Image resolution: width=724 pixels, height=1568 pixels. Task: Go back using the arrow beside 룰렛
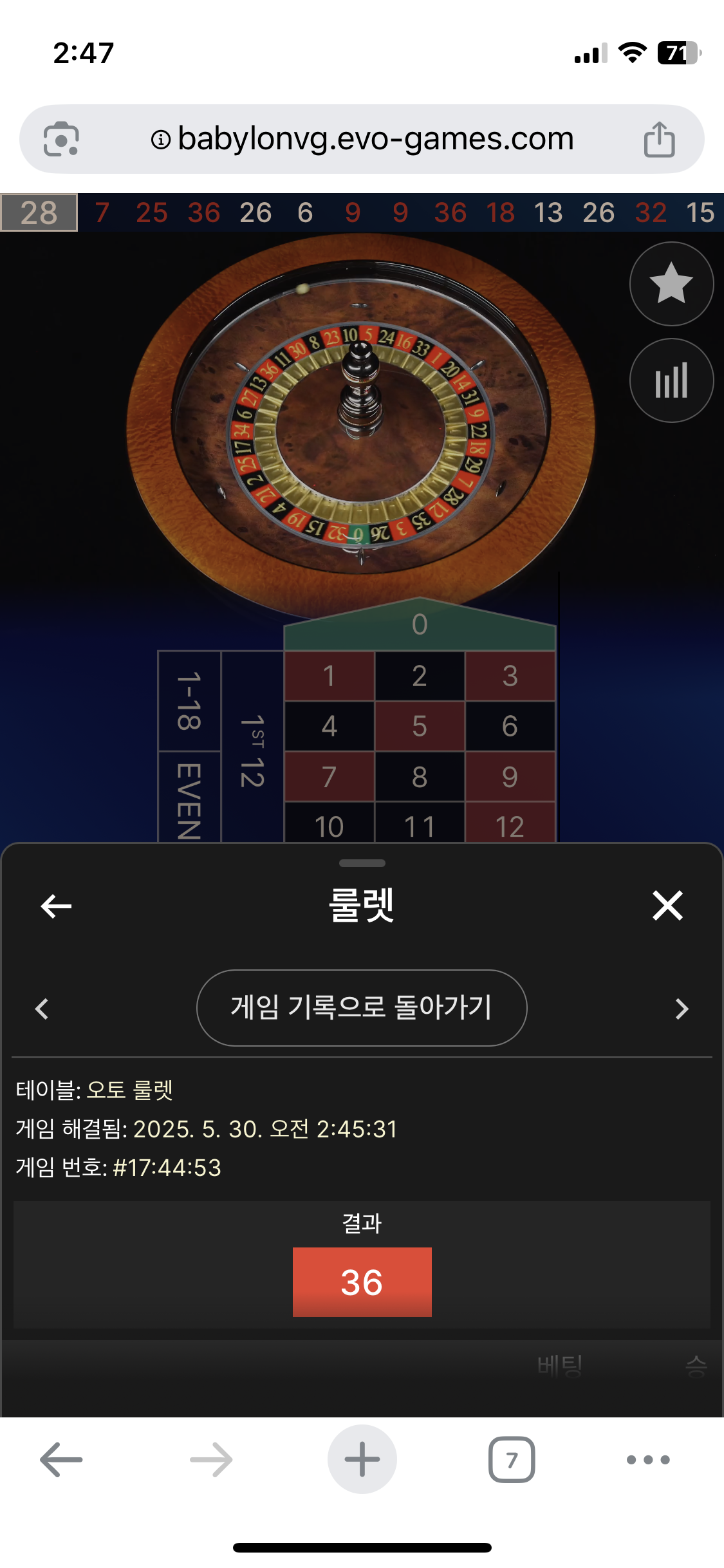56,906
